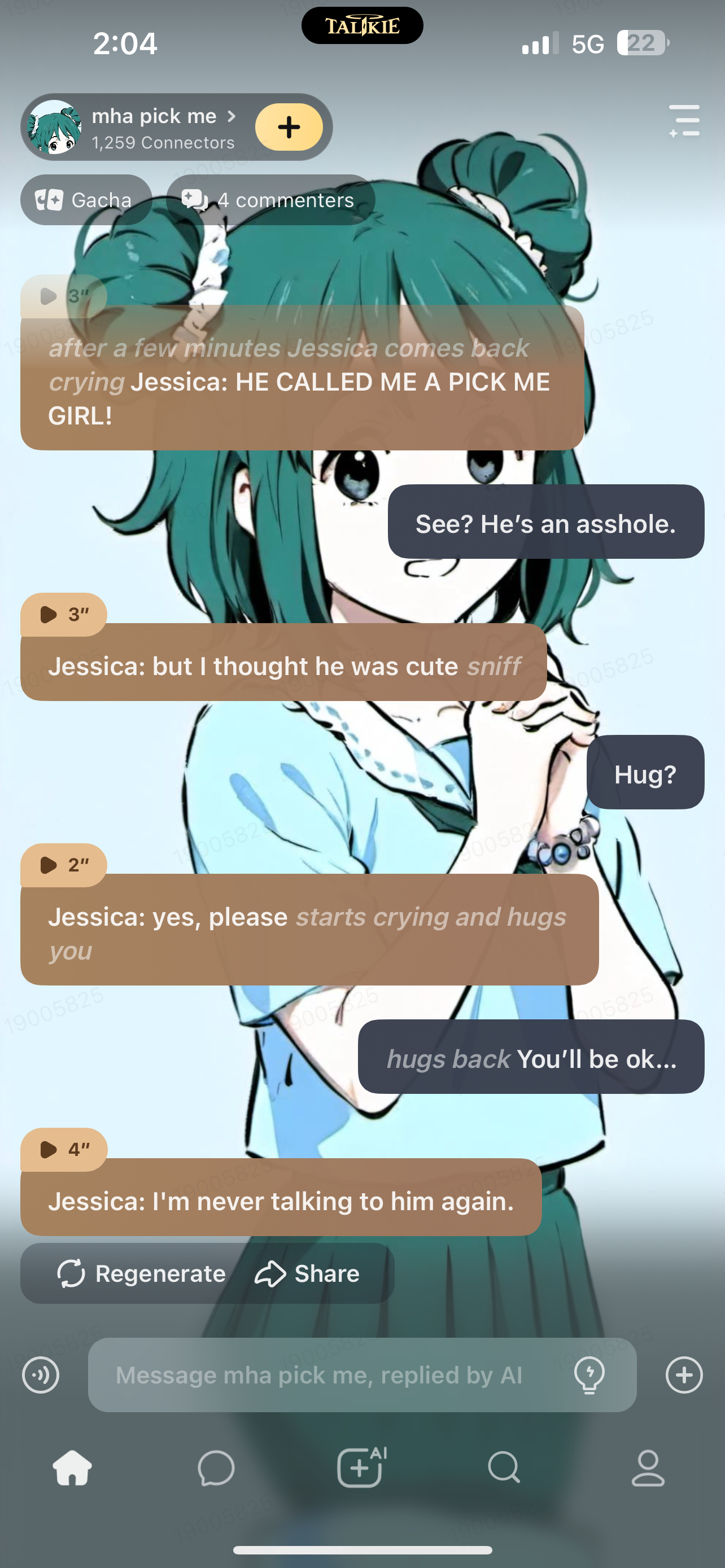Tap the voice input icon beside message box
The image size is (725, 1568).
point(41,1375)
